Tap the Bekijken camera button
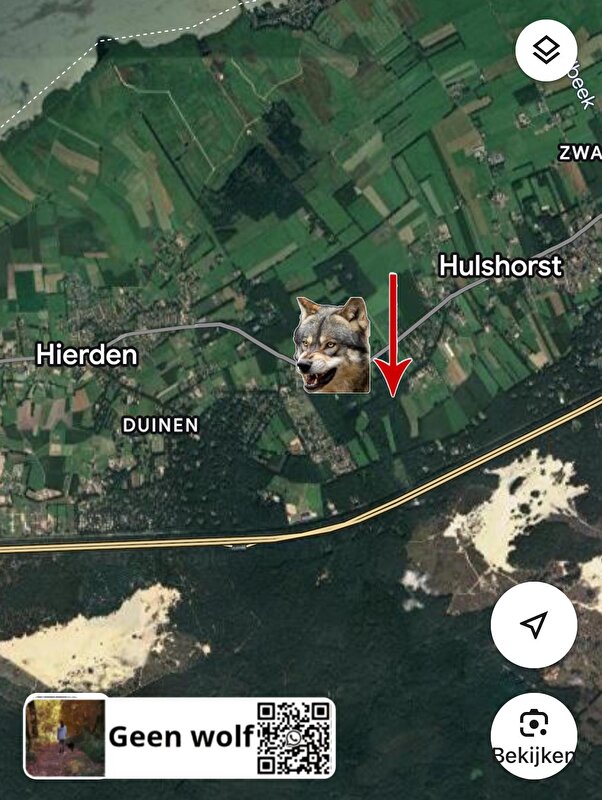The width and height of the screenshot is (602, 800). (535, 735)
